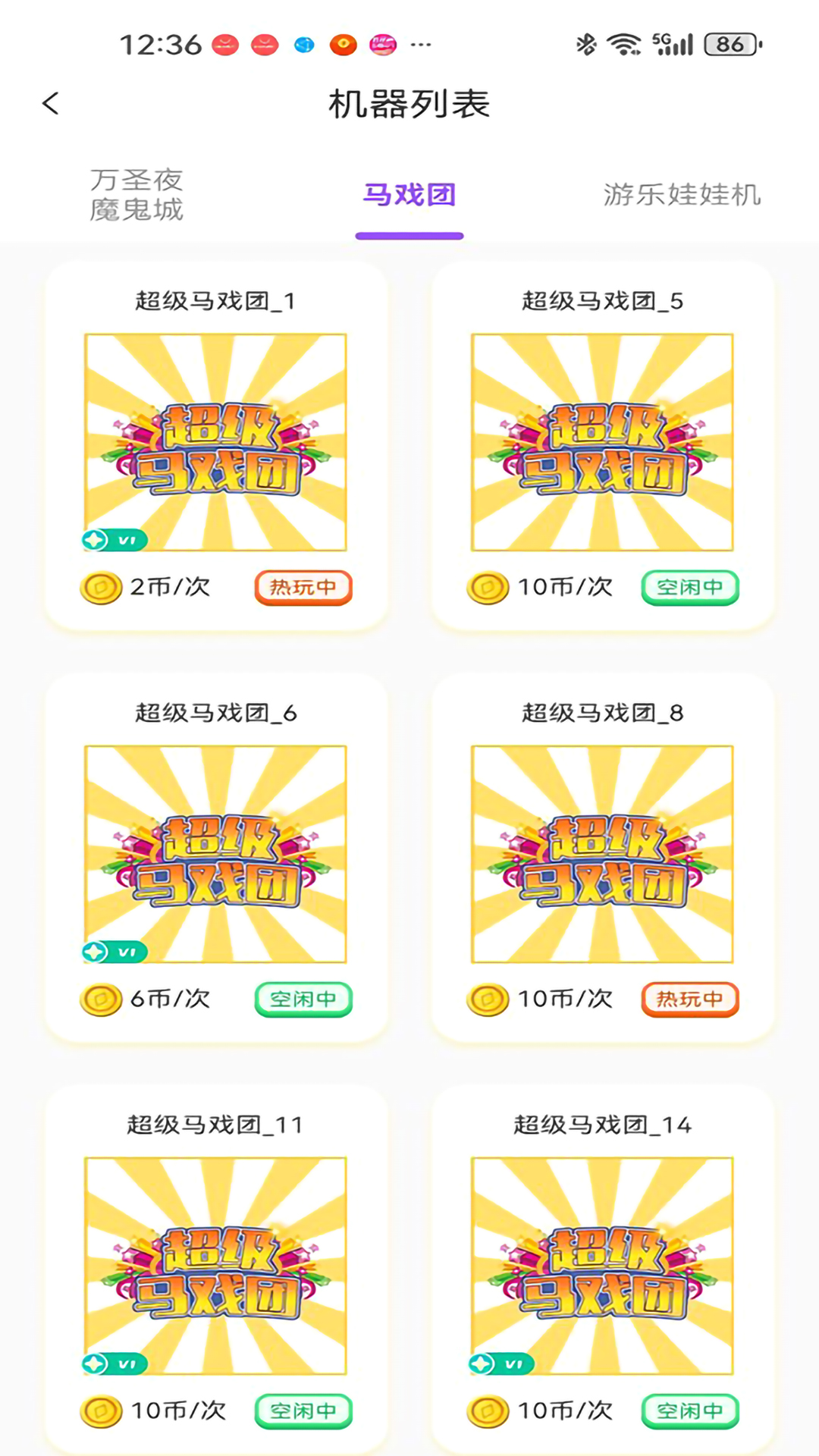
Task: Click the back arrow to leave 机器列表
Action: (51, 102)
